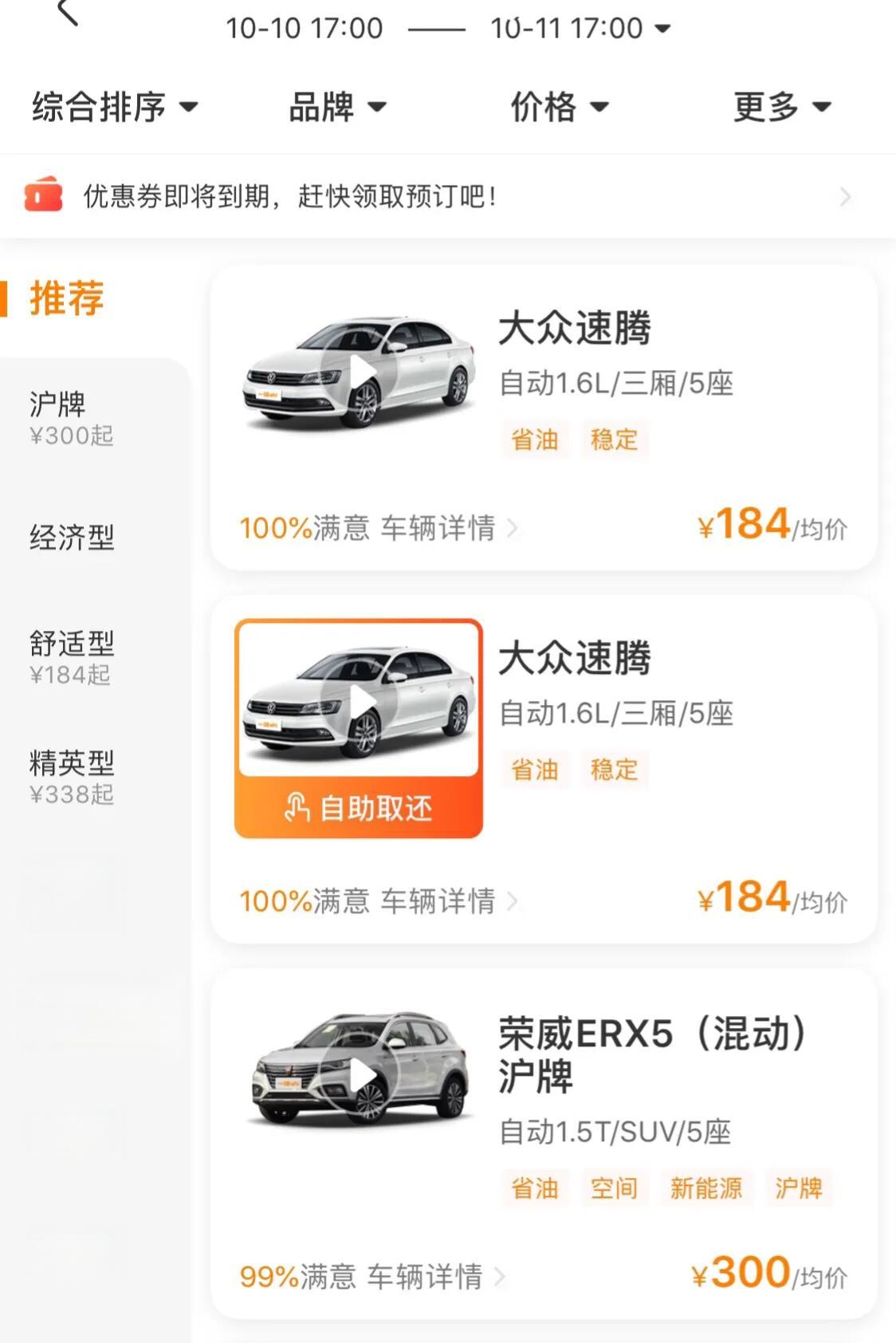Open the 综合排序 sorting dropdown

[x=114, y=107]
